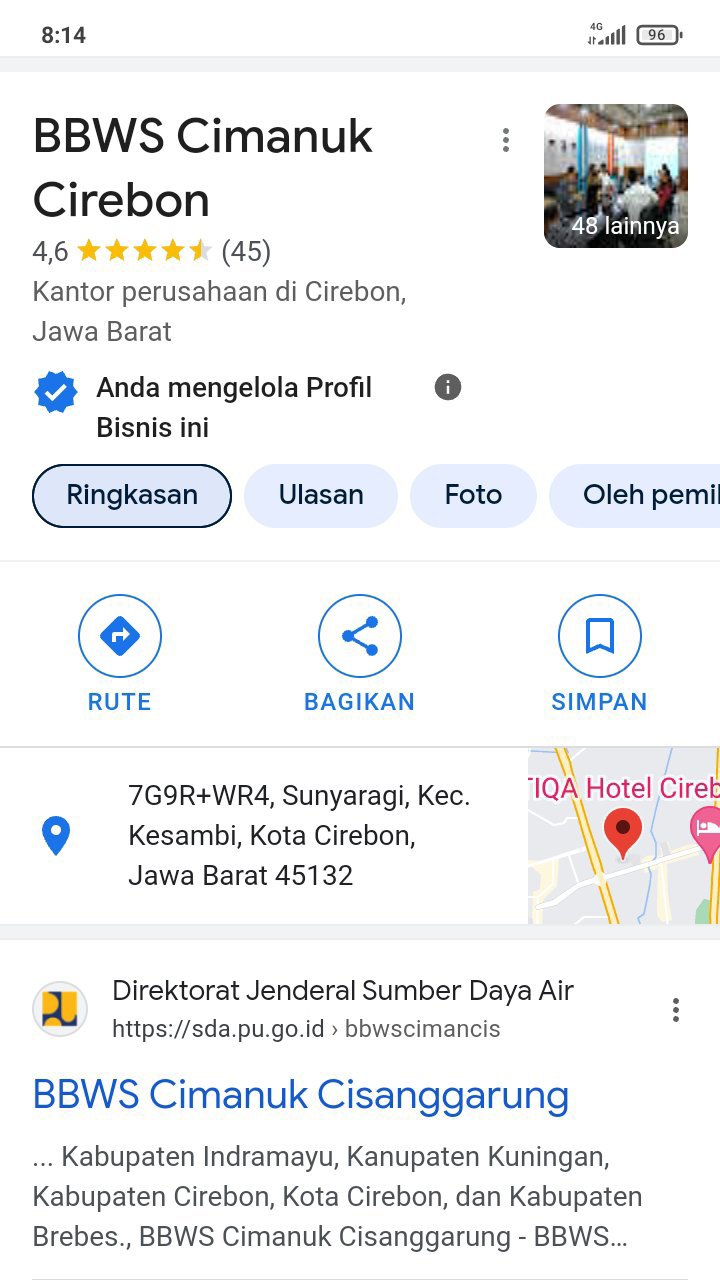Switch to the Ulasan tab
Image resolution: width=720 pixels, height=1280 pixels.
(x=321, y=495)
